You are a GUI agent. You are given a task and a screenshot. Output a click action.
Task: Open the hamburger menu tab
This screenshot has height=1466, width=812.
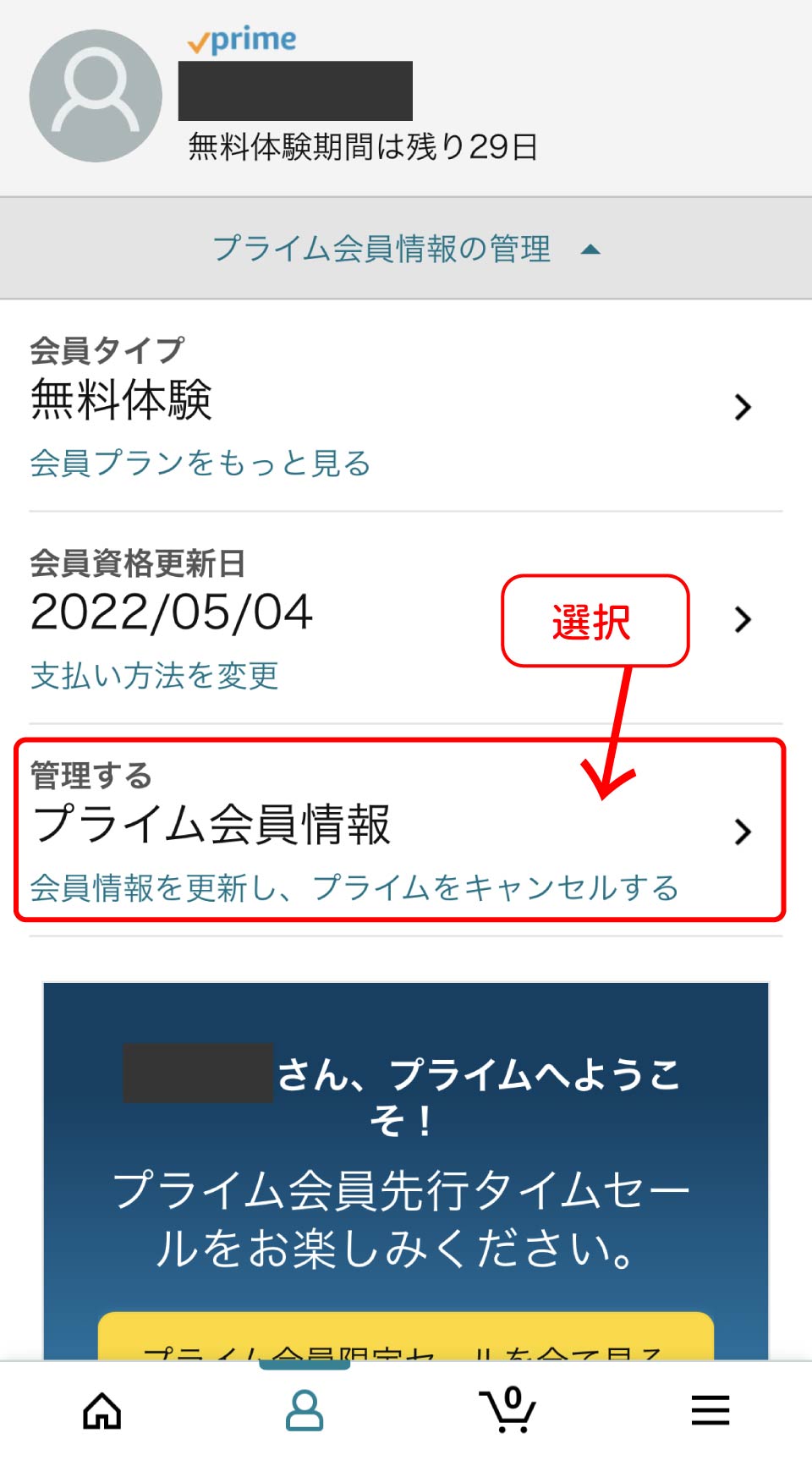click(x=710, y=1410)
